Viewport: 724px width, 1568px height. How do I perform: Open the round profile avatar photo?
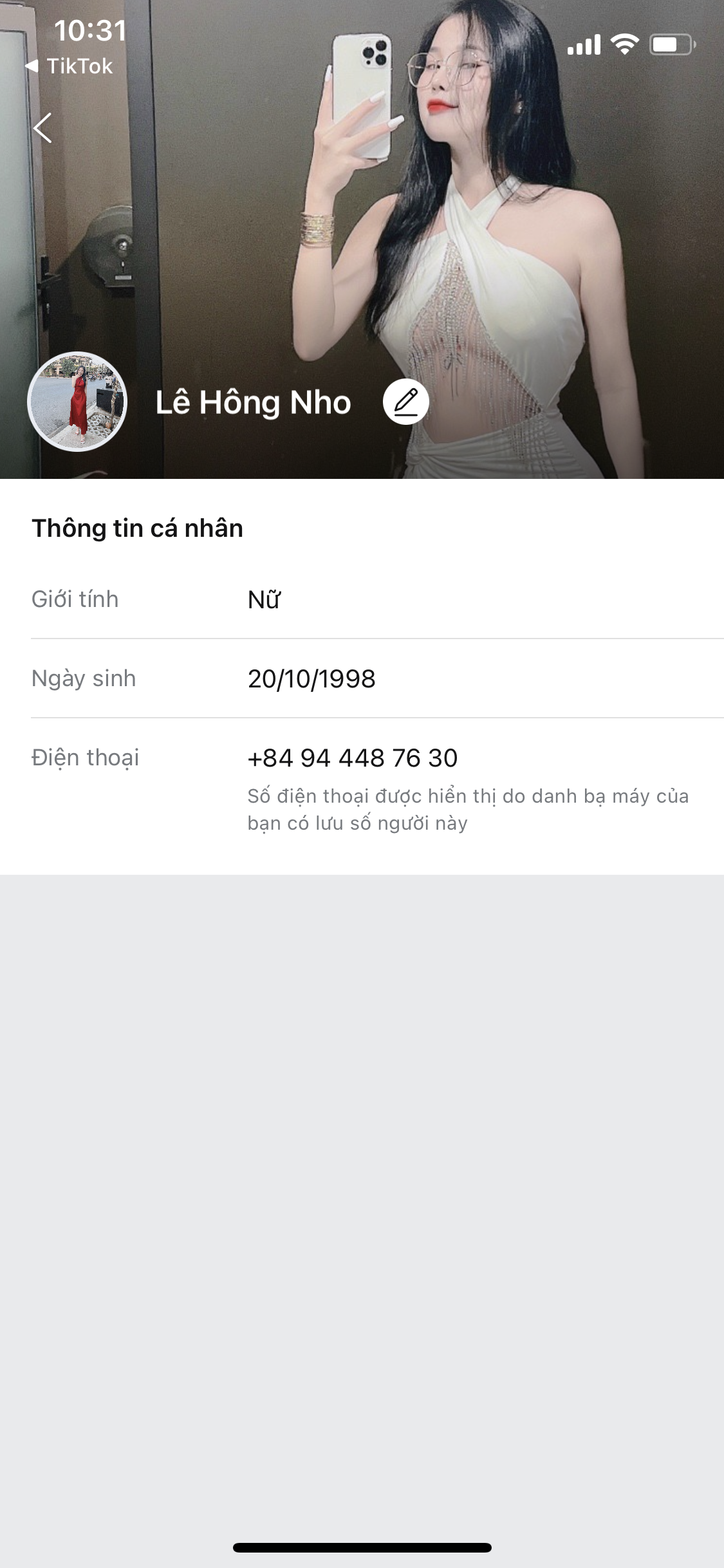[77, 402]
